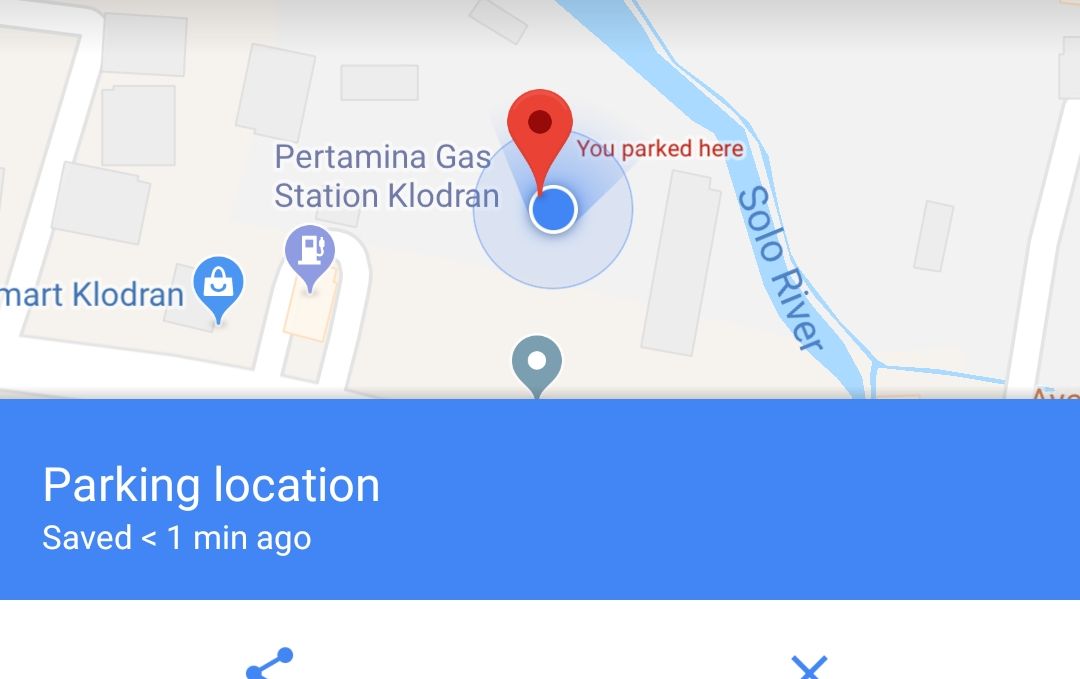Open the Parking location details banner

[x=540, y=500]
